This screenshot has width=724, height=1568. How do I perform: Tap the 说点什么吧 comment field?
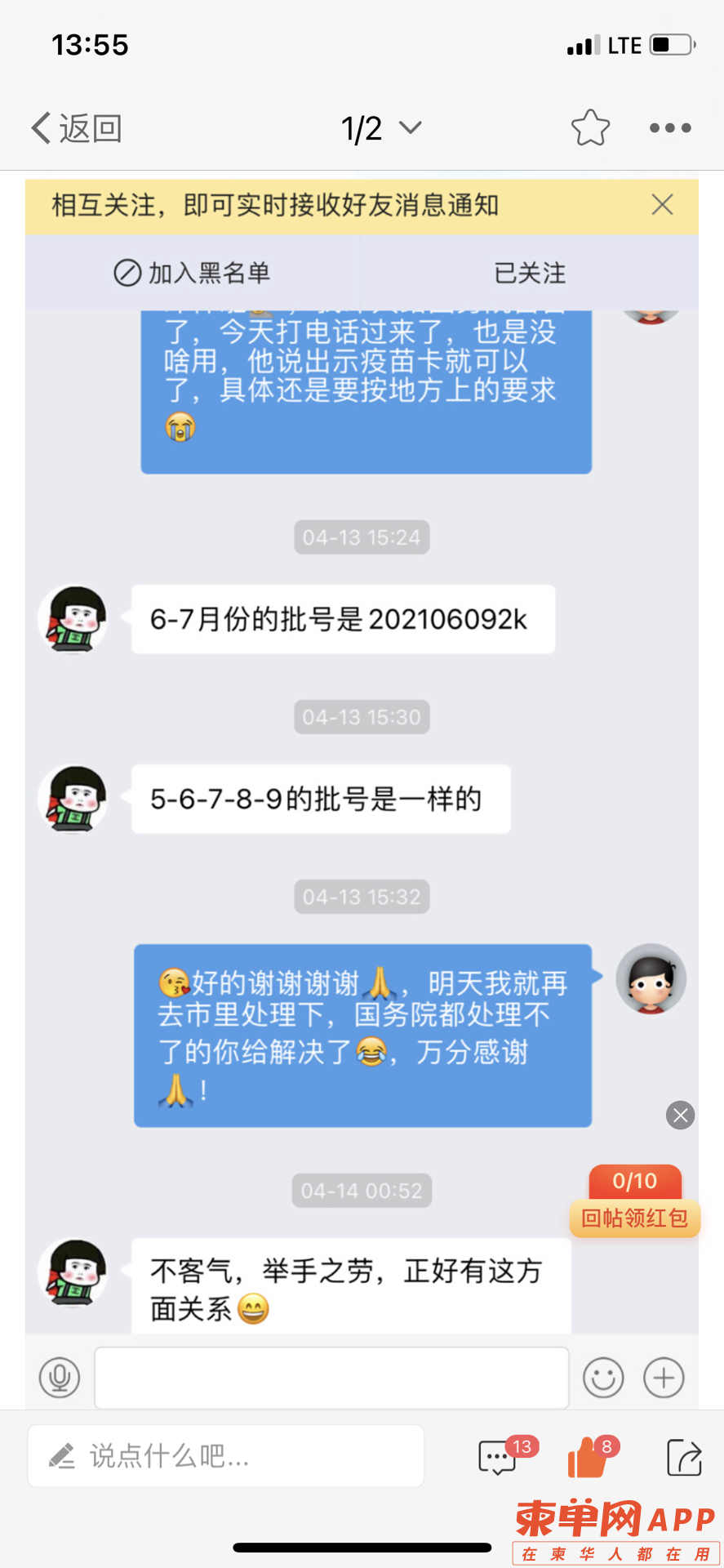[225, 1456]
